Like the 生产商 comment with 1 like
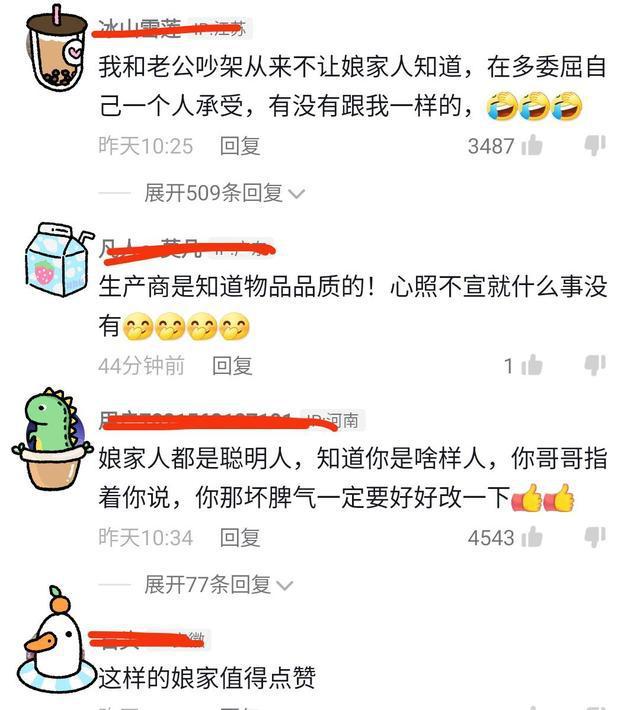Image resolution: width=640 pixels, height=710 pixels. pyautogui.click(x=531, y=366)
